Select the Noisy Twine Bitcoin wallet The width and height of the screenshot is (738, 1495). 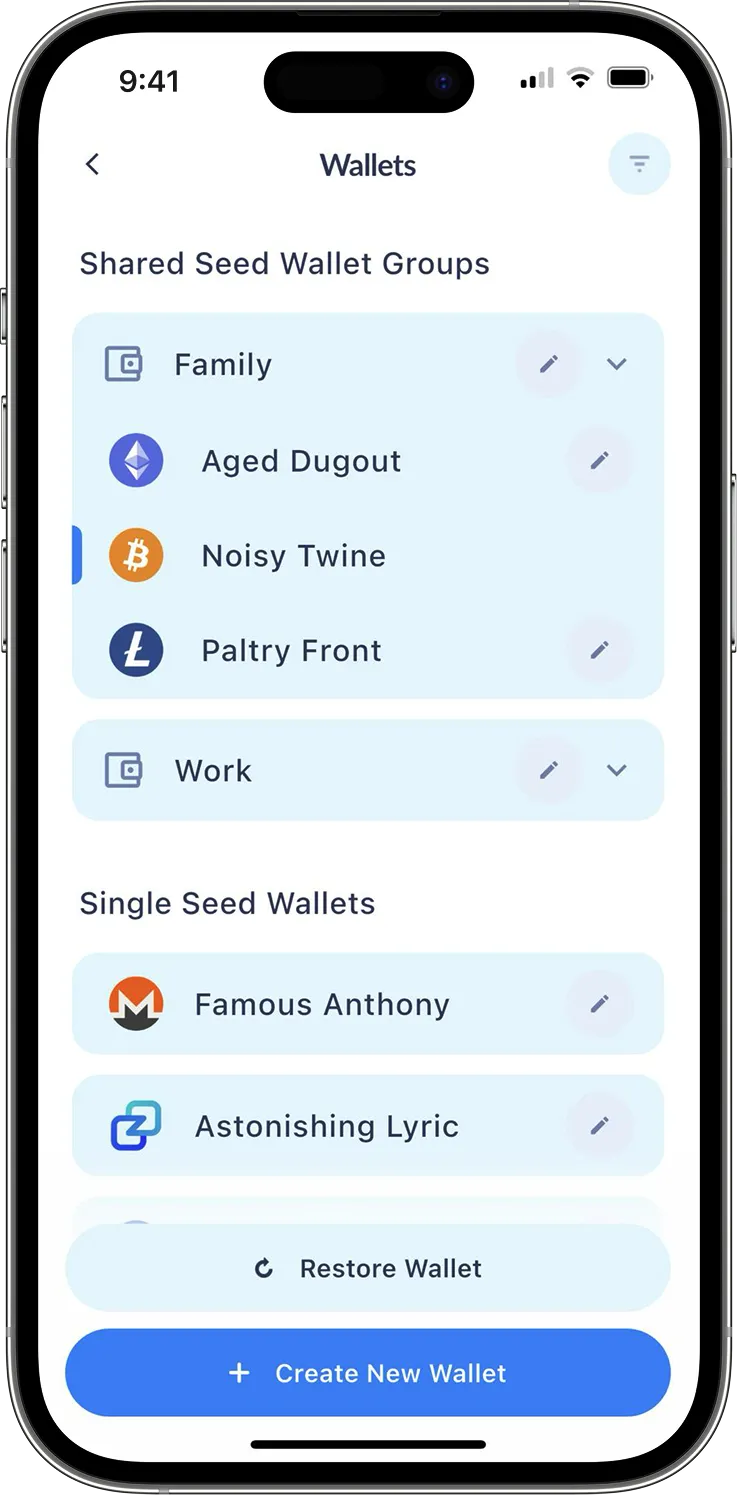(x=293, y=556)
